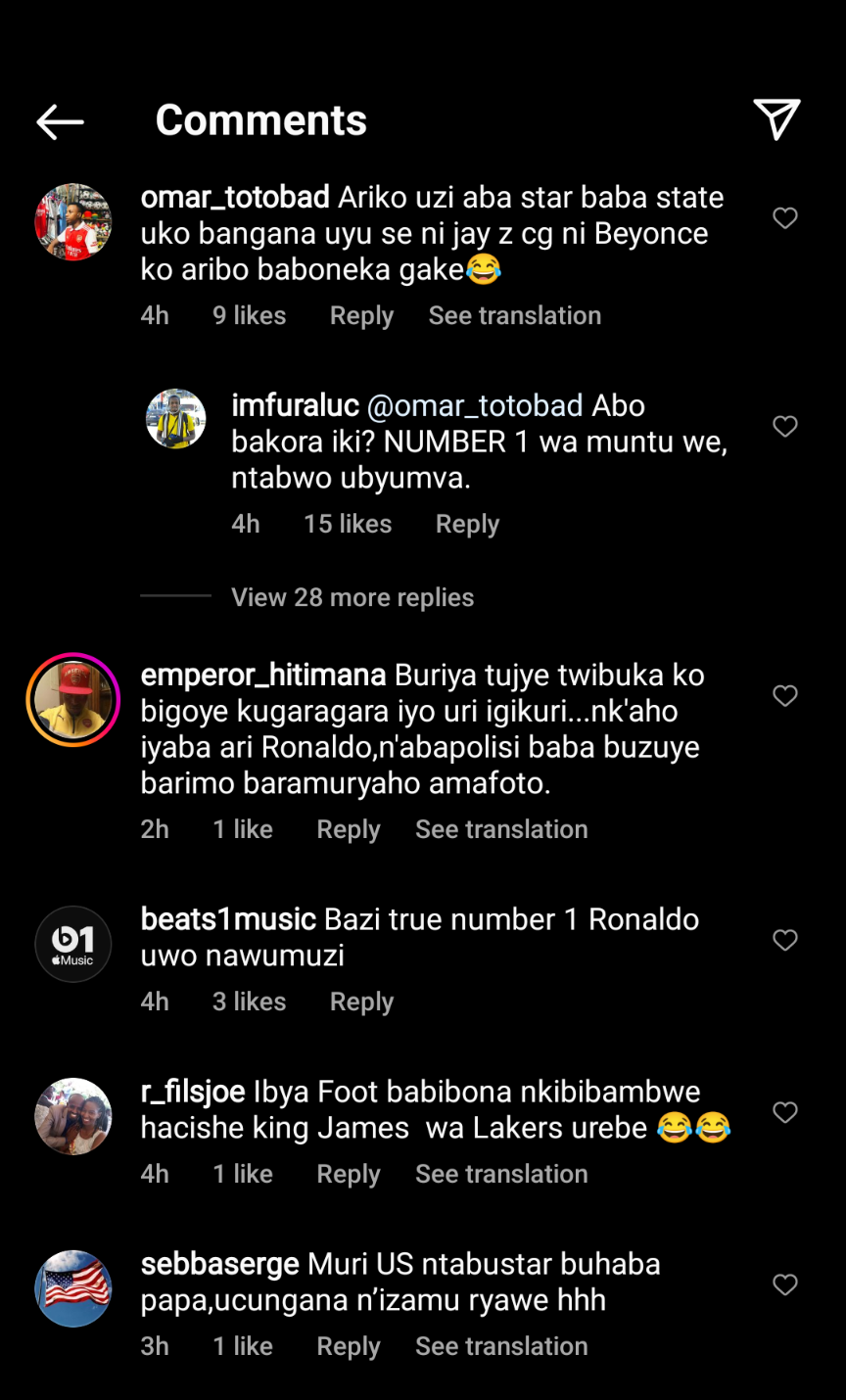Reply to beats1music's comment

(361, 1002)
